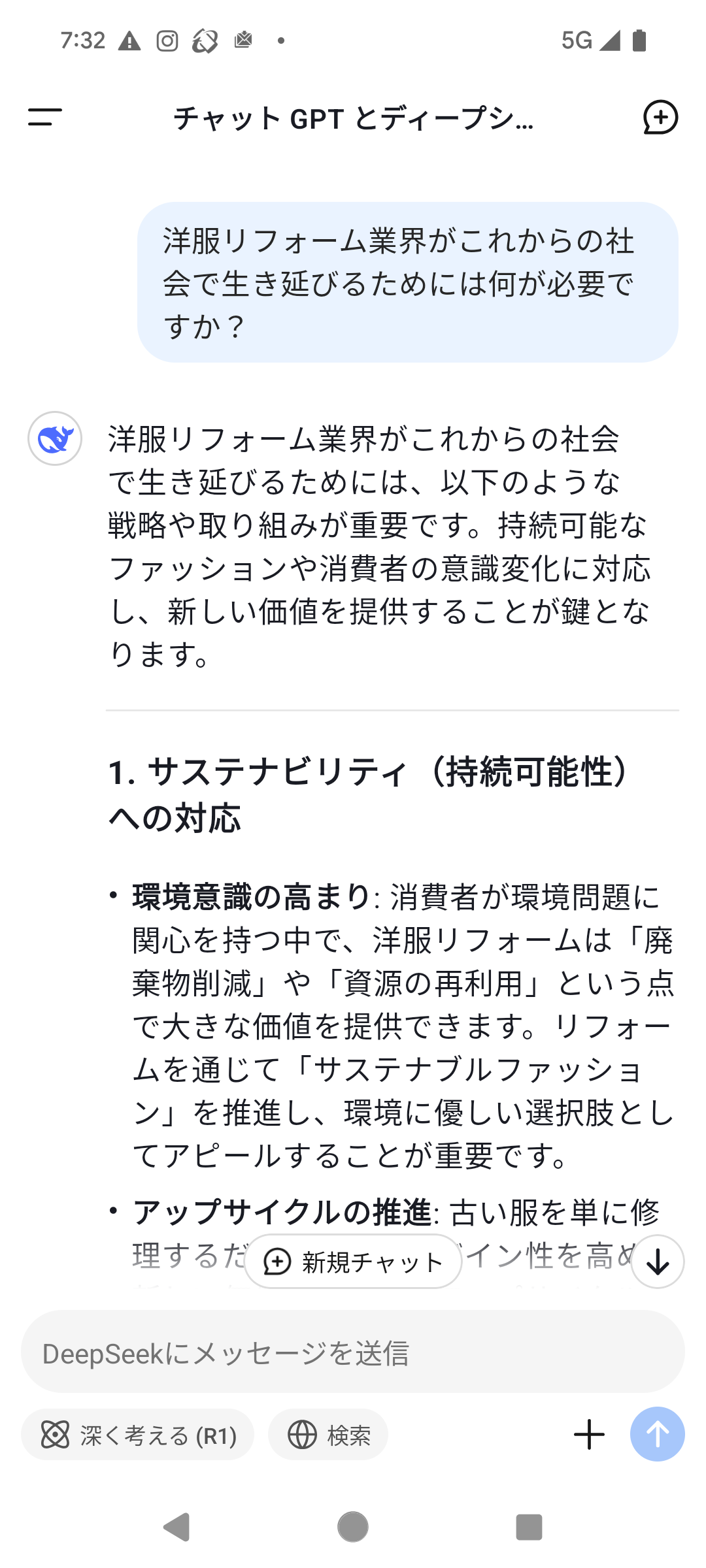Open the side menu drawer
The width and height of the screenshot is (706, 1568).
click(x=45, y=118)
